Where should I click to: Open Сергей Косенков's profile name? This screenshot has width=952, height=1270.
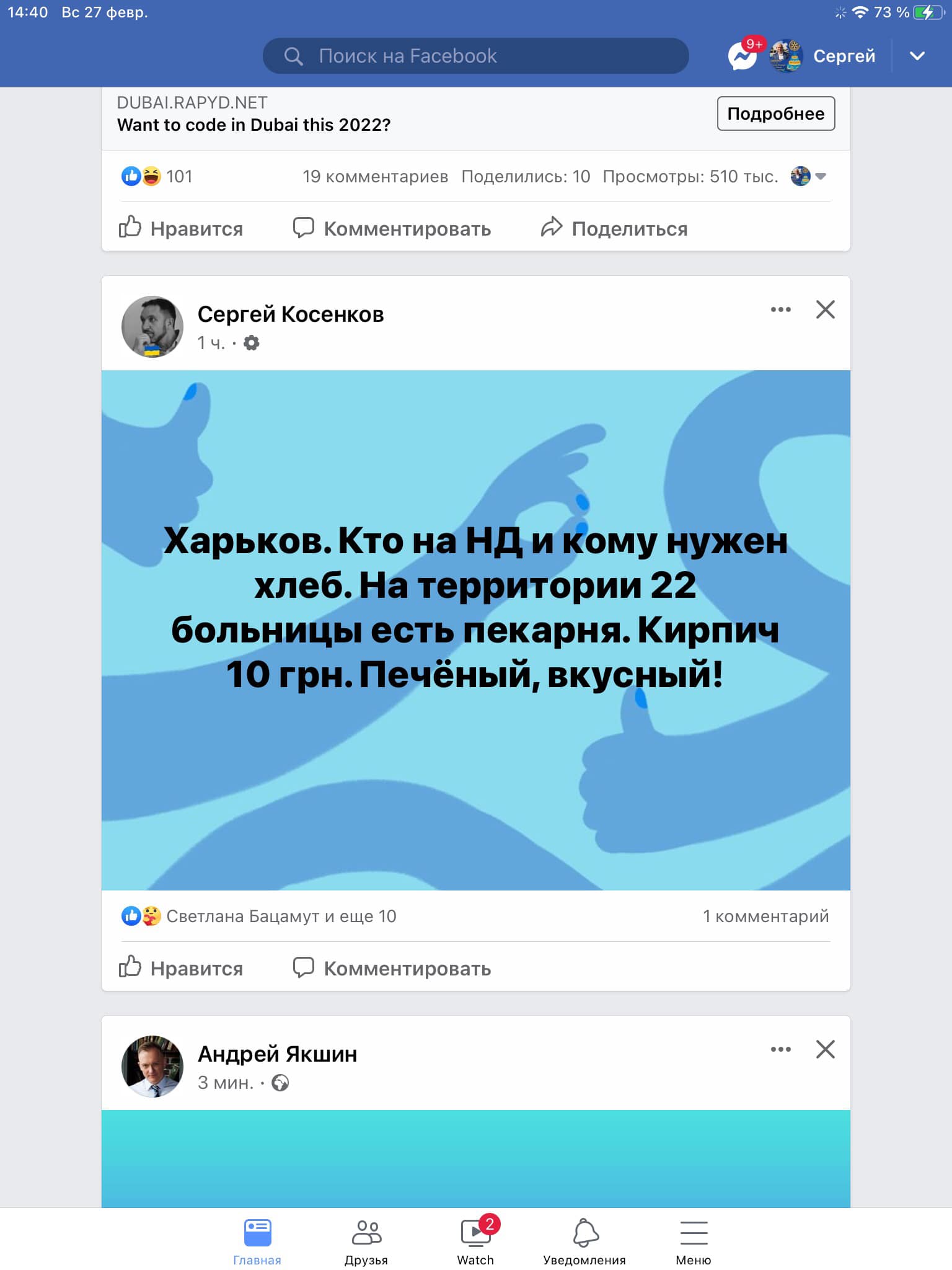(x=290, y=314)
